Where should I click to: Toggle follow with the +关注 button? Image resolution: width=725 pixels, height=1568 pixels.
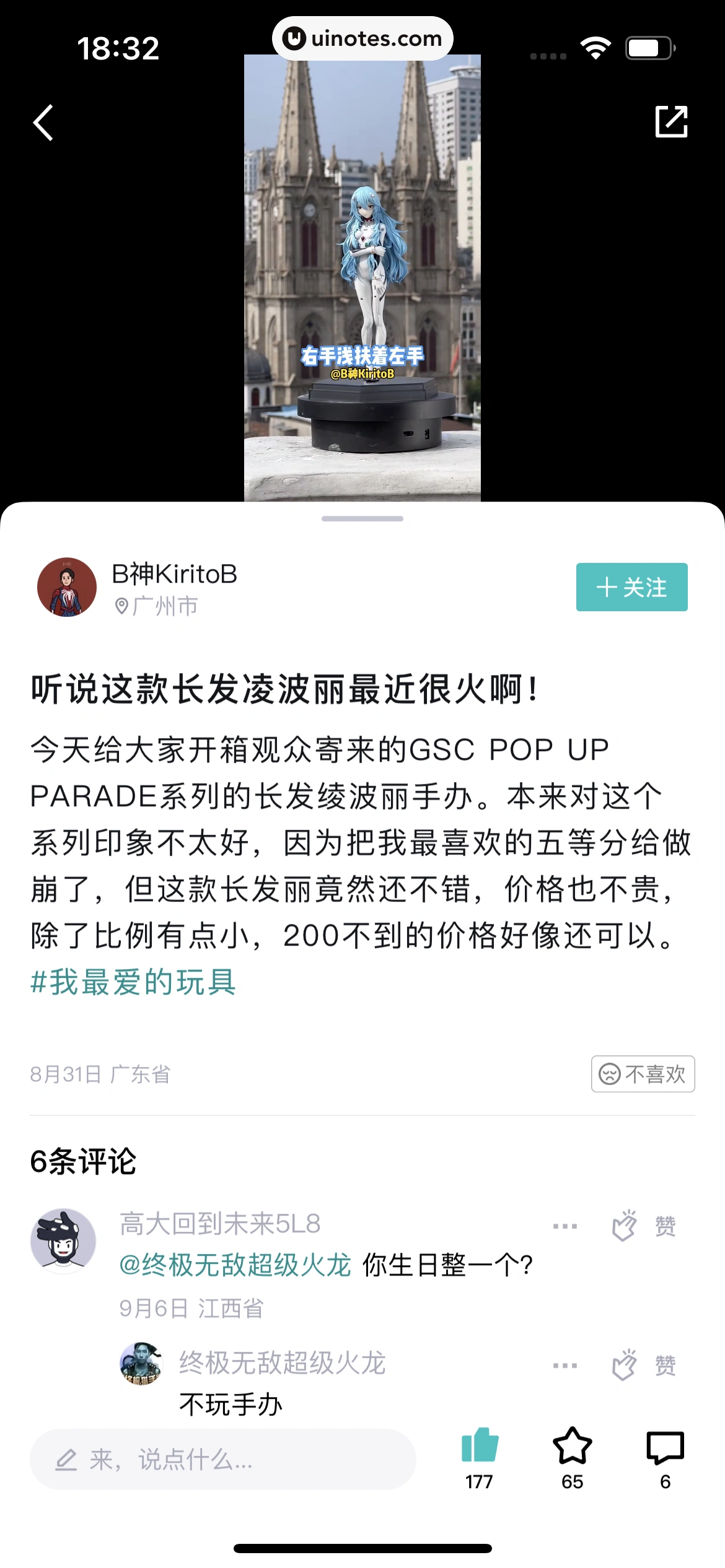click(631, 588)
